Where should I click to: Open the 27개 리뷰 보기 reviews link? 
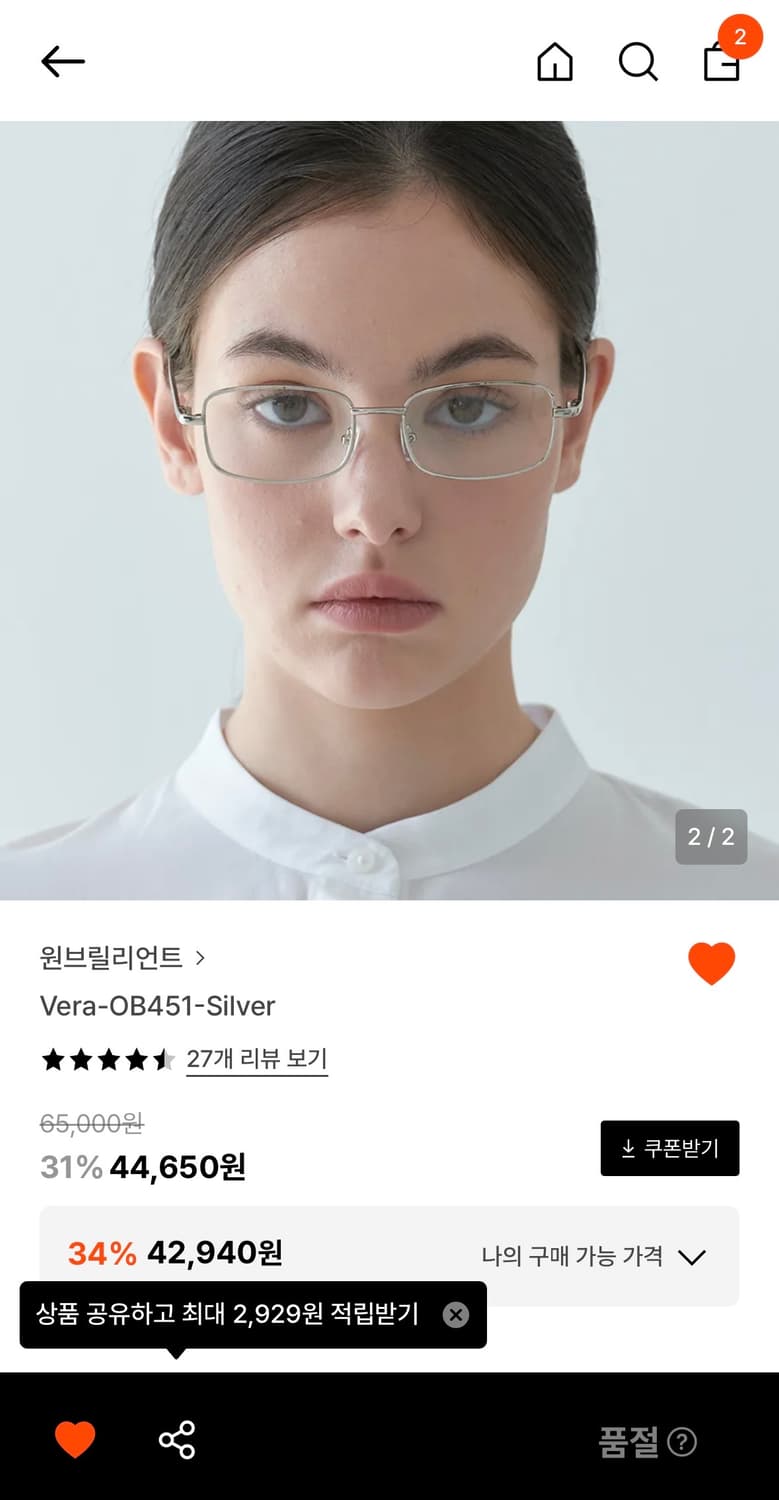256,1059
